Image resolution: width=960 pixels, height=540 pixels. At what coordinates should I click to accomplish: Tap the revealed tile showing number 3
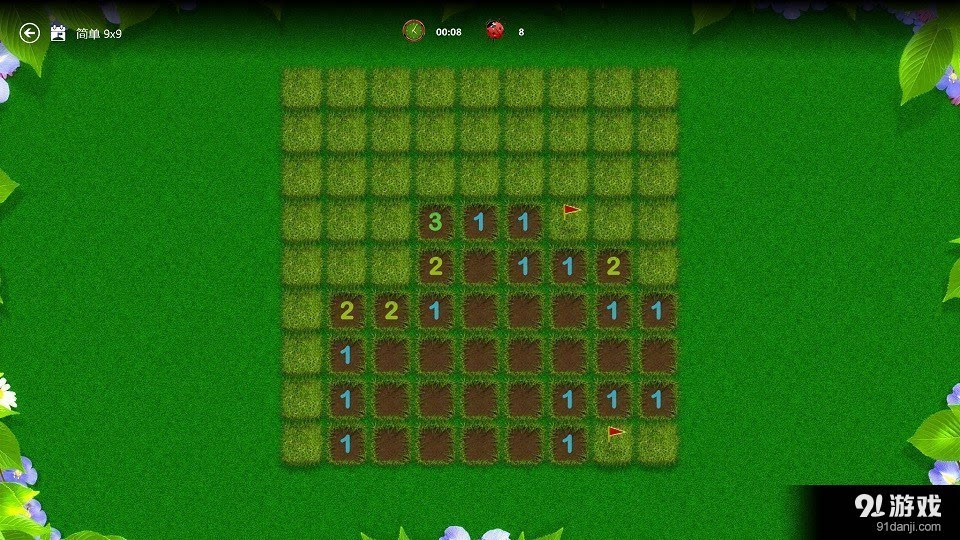click(435, 222)
